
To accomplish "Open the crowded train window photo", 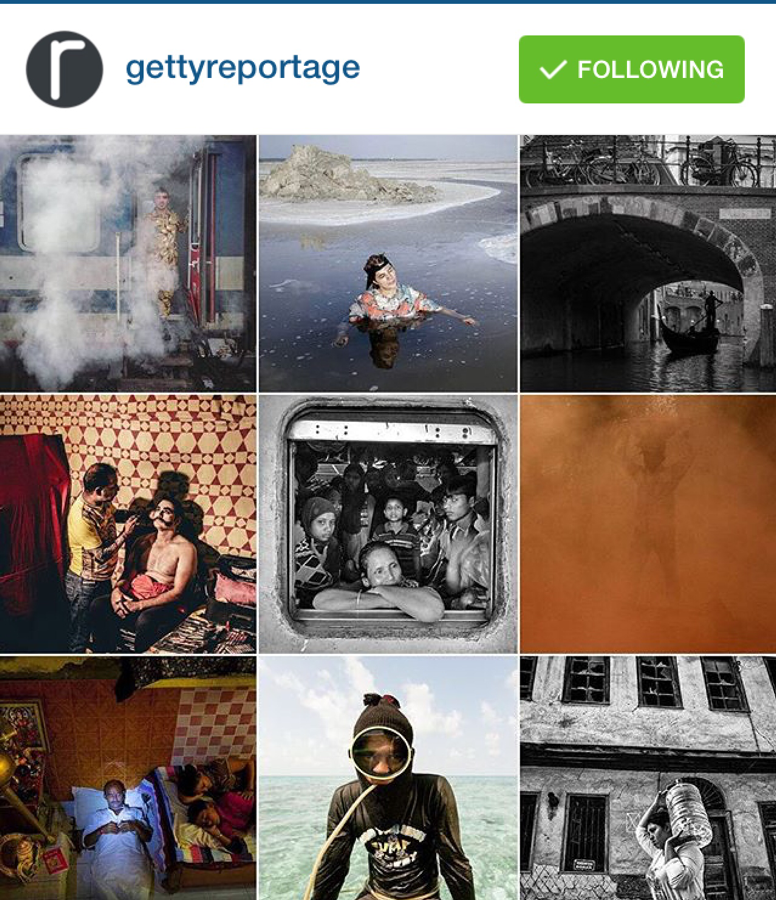I will click(x=388, y=523).
